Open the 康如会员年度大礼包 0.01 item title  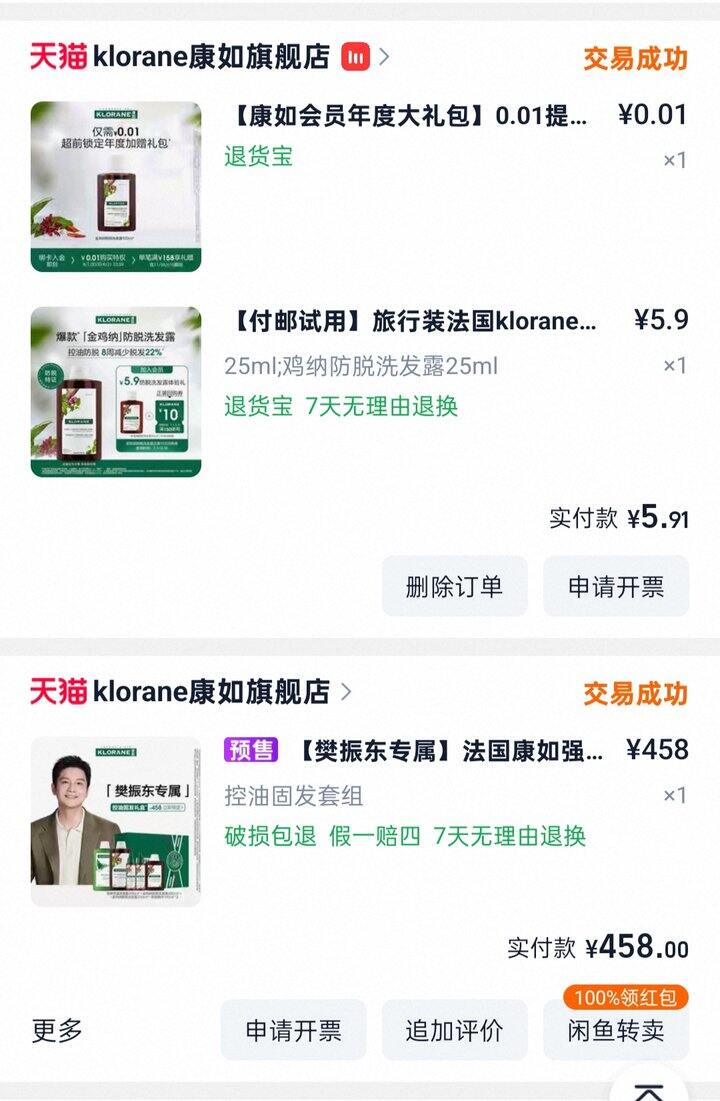click(x=410, y=116)
